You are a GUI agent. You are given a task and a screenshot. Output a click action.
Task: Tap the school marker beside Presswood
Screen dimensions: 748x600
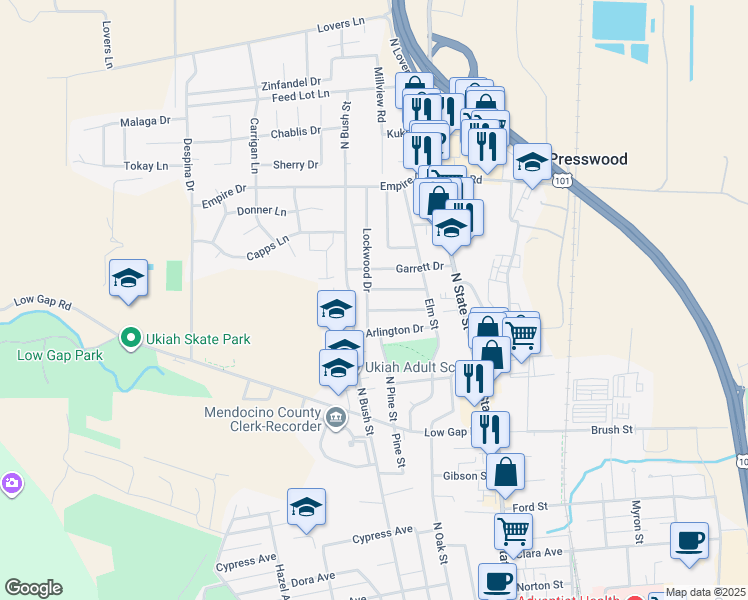[533, 163]
